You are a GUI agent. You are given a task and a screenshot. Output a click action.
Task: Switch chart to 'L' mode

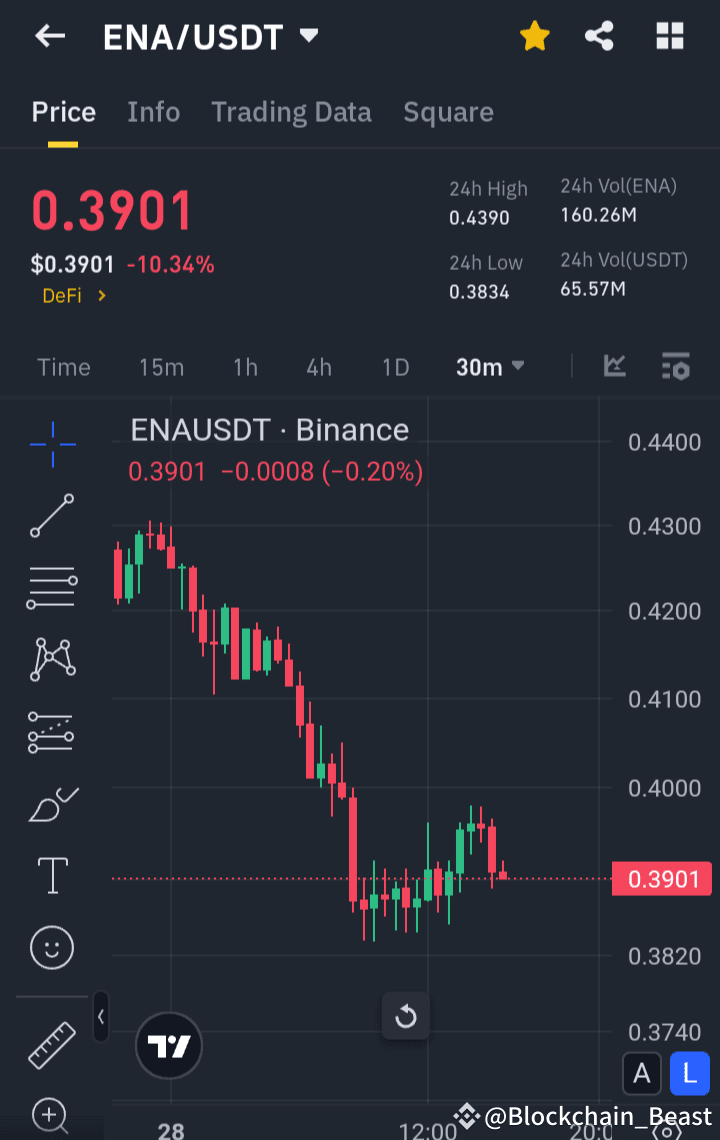[x=689, y=1073]
